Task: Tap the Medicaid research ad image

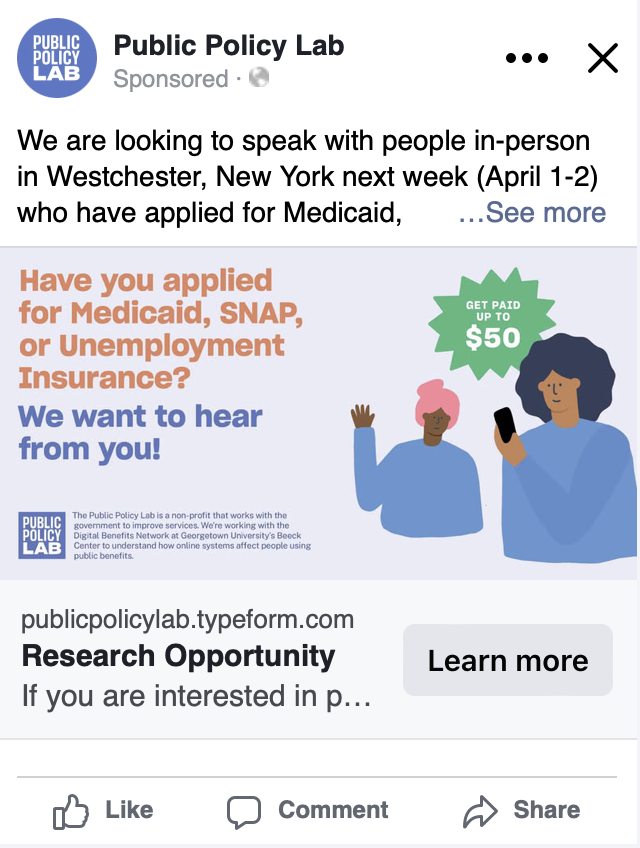Action: (320, 413)
